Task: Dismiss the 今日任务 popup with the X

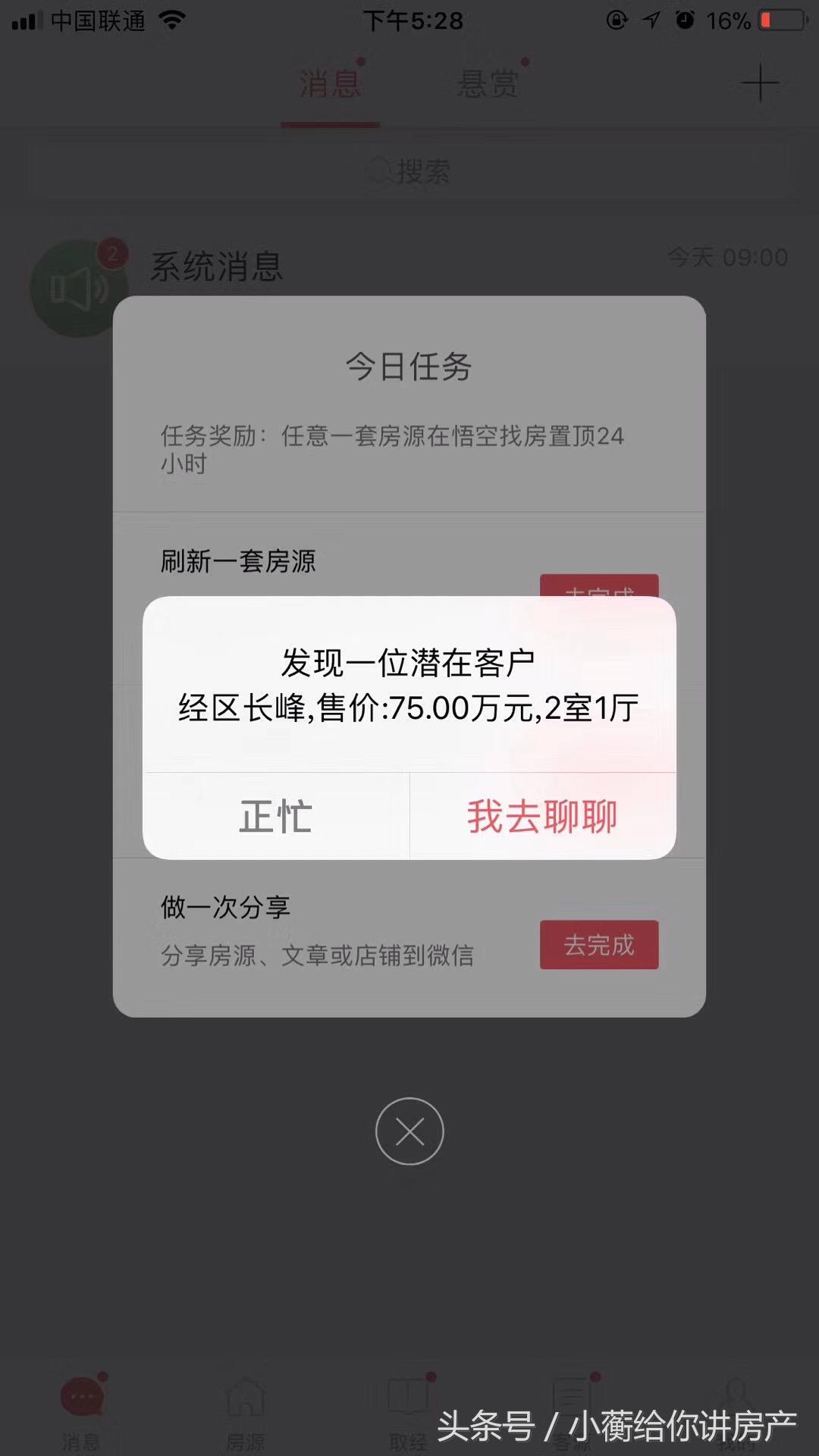Action: [409, 1130]
